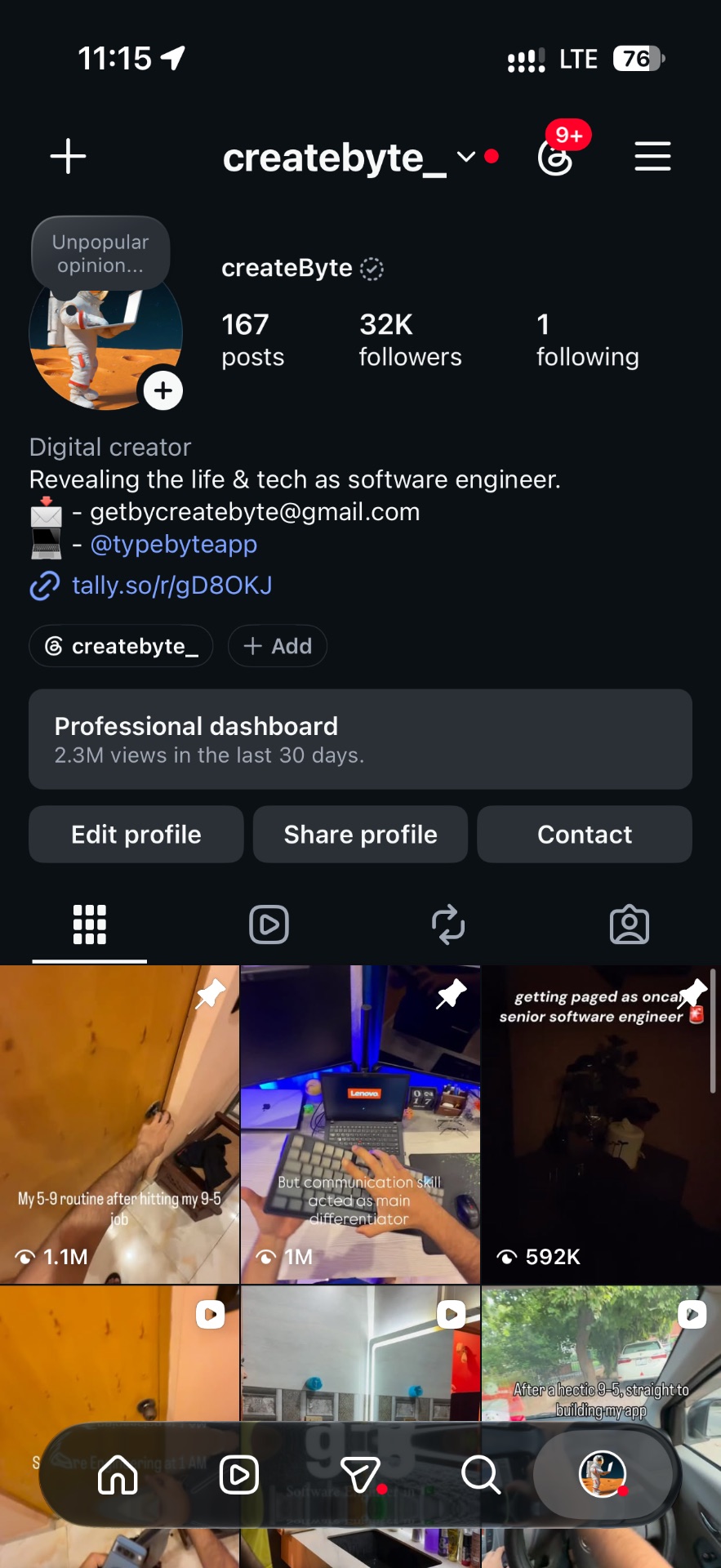Image resolution: width=721 pixels, height=1568 pixels.
Task: Open the Professional dashboard card
Action: [360, 739]
